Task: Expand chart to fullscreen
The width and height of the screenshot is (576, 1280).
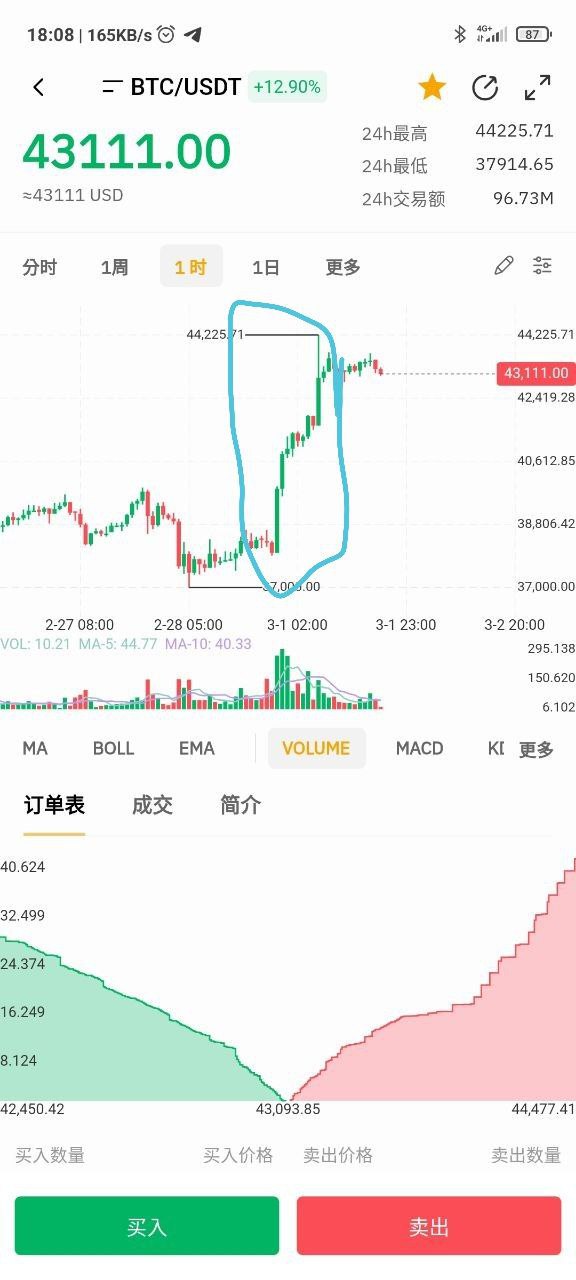Action: pyautogui.click(x=538, y=88)
